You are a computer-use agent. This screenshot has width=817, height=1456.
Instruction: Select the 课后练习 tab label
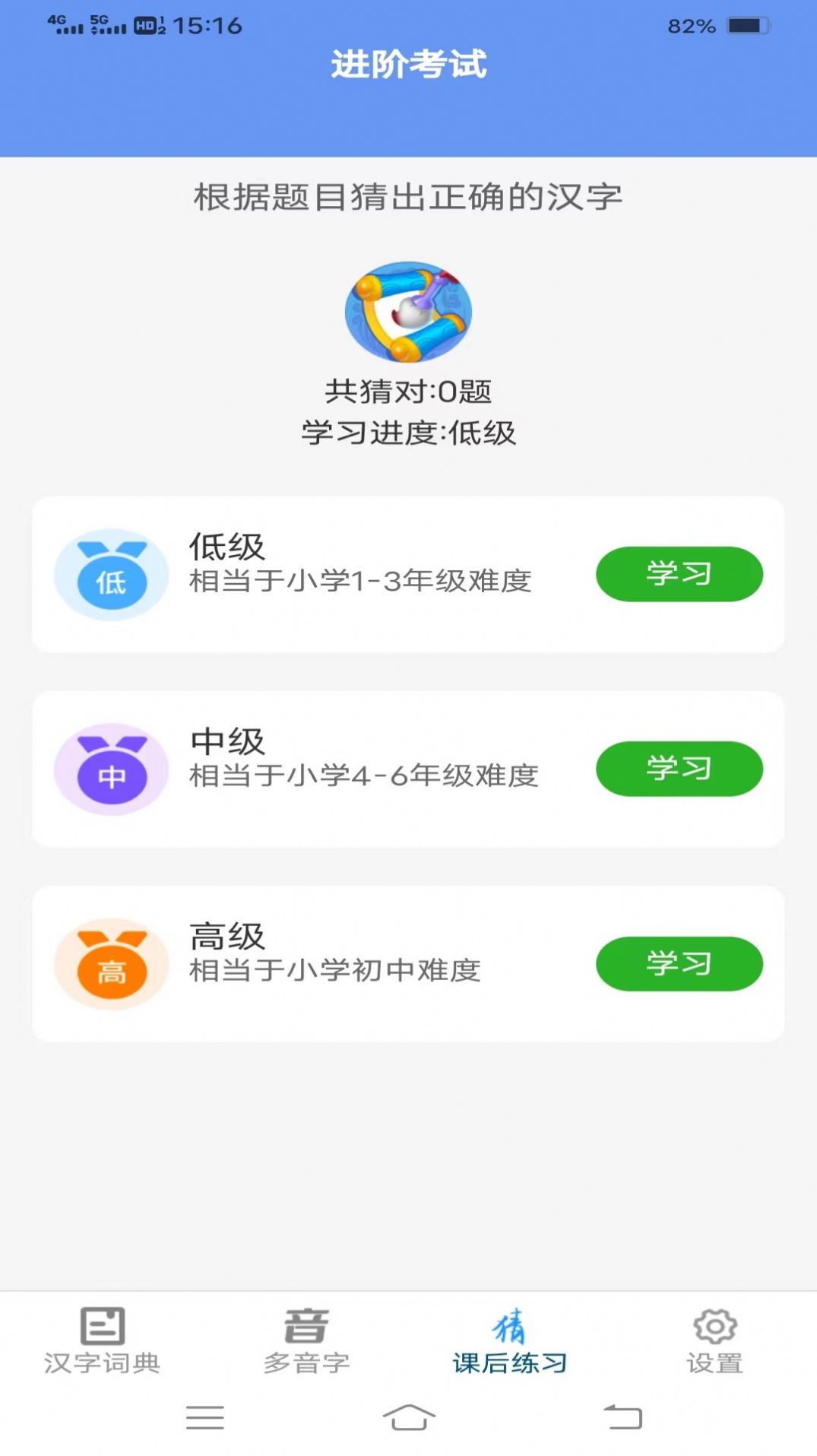511,1361
